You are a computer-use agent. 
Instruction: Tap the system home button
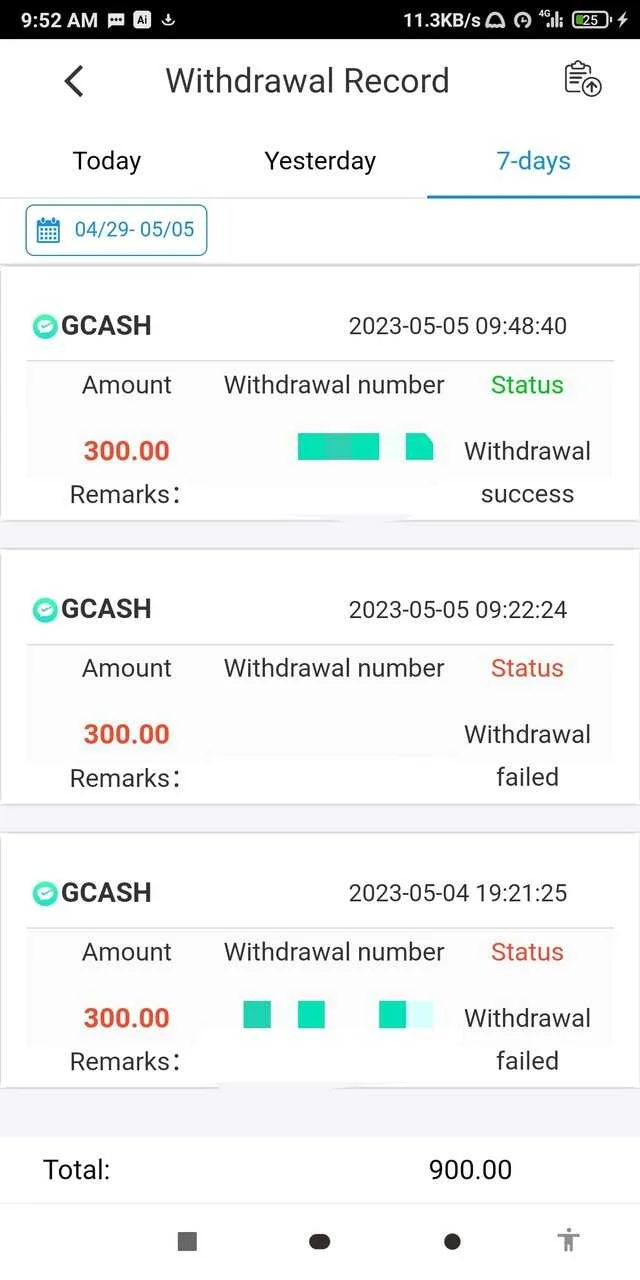point(320,1241)
